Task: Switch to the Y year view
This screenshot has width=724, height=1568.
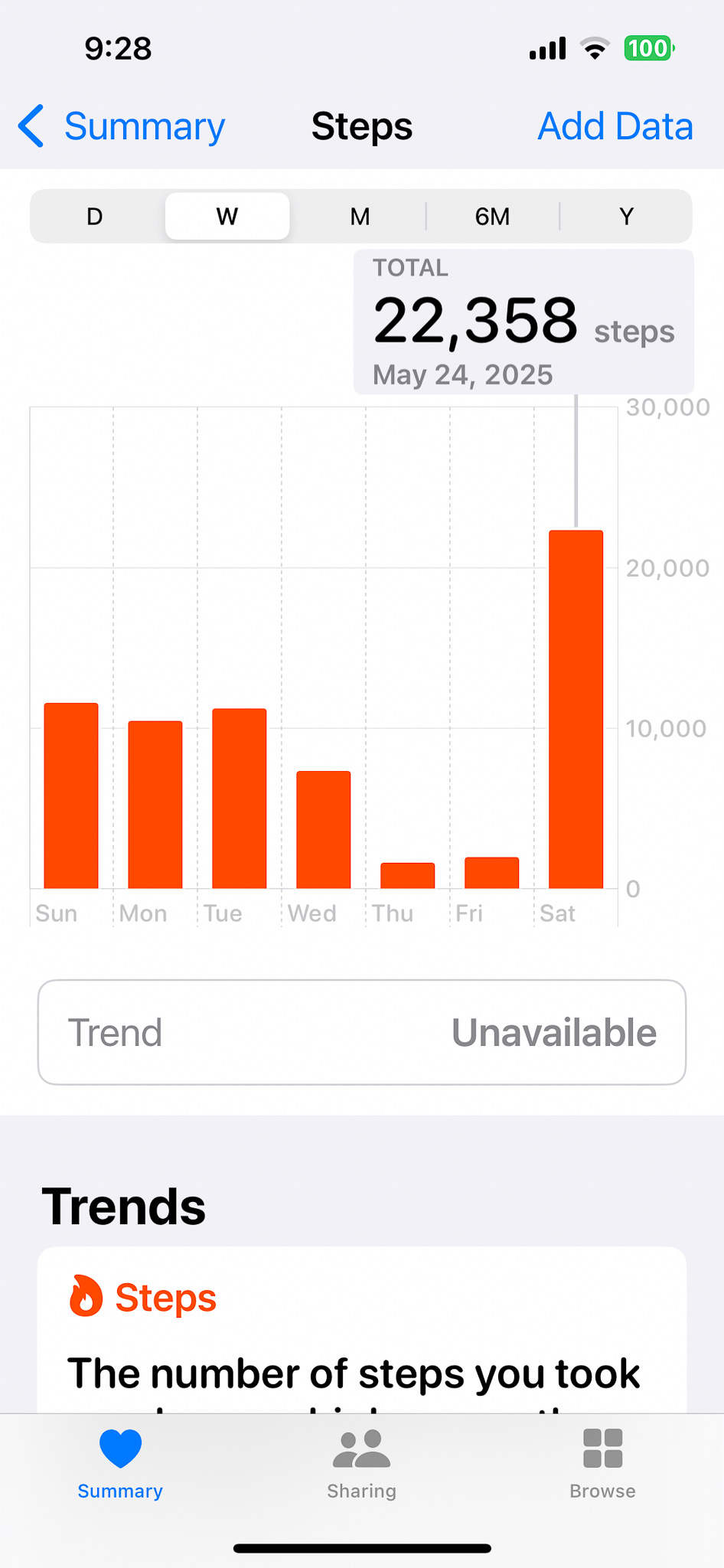Action: 626,217
